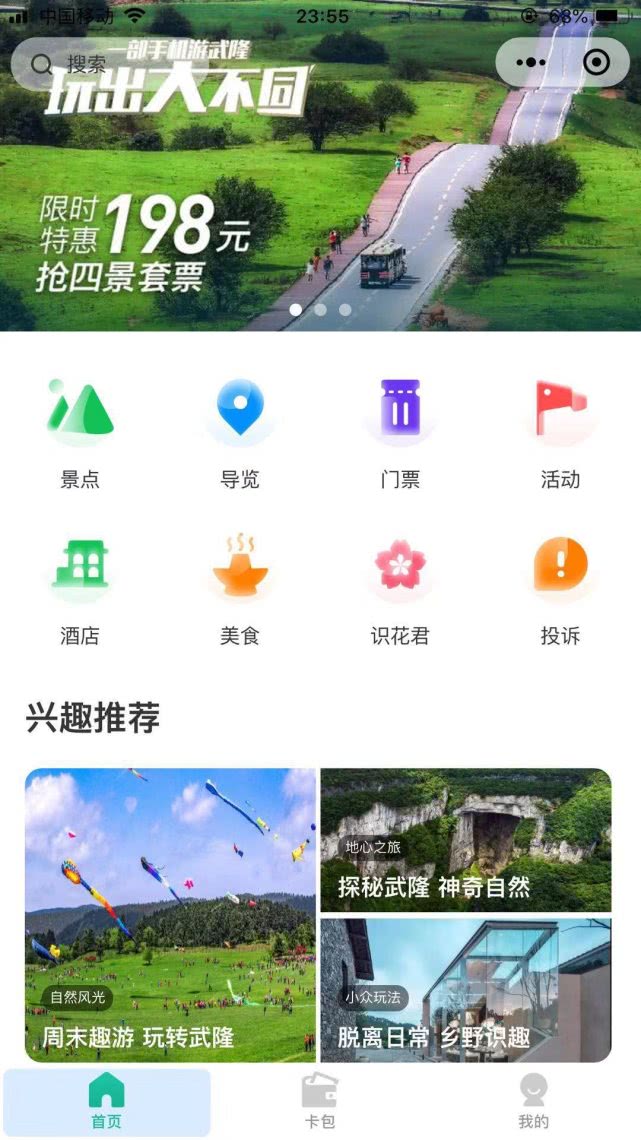Browse 酒店 hotels

point(80,590)
